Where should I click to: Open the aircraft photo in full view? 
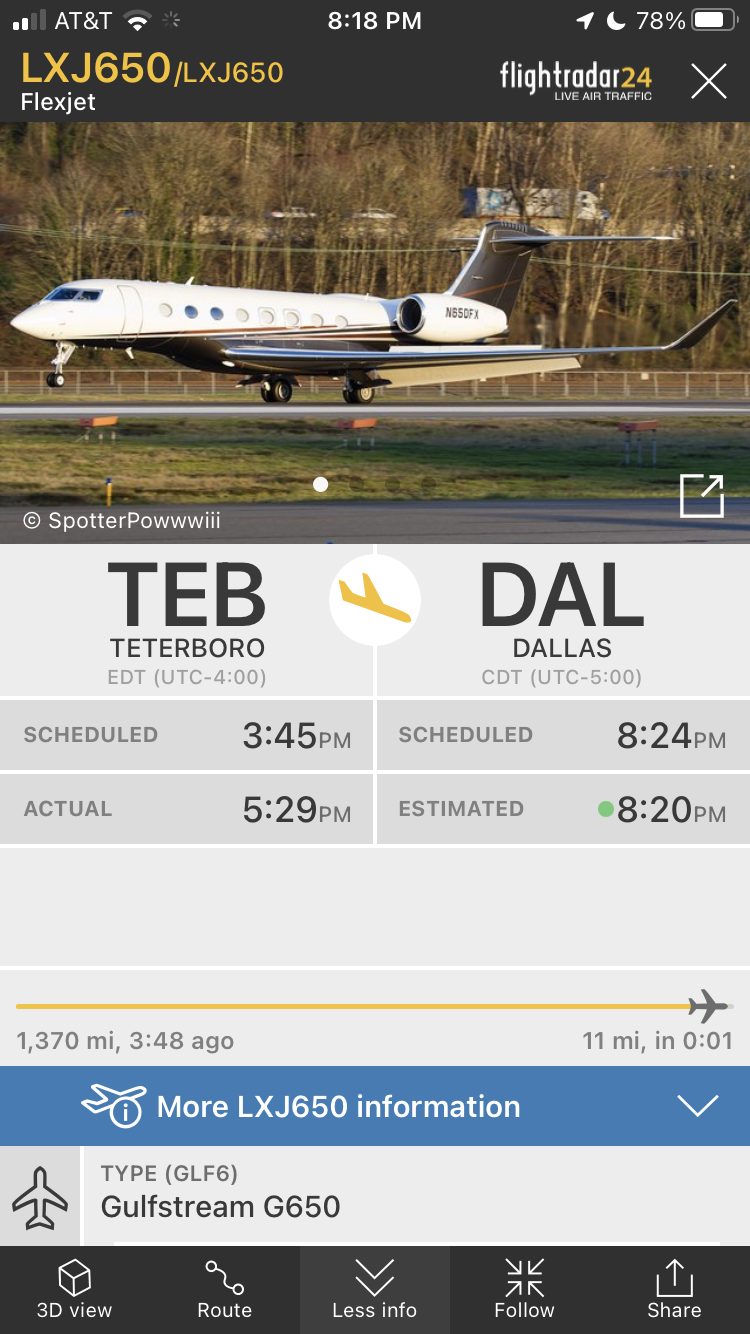pos(701,496)
